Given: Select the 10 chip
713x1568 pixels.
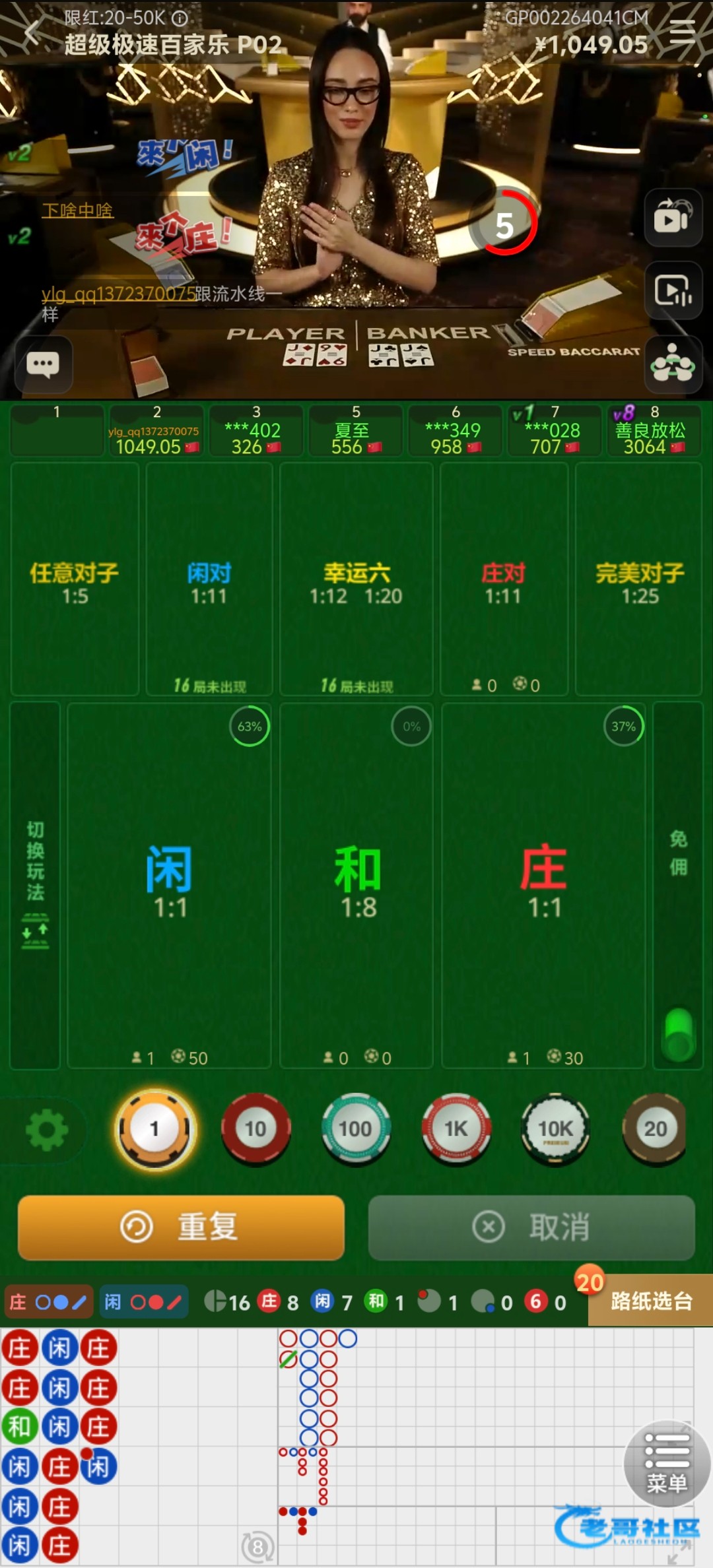Looking at the screenshot, I should pos(255,1129).
